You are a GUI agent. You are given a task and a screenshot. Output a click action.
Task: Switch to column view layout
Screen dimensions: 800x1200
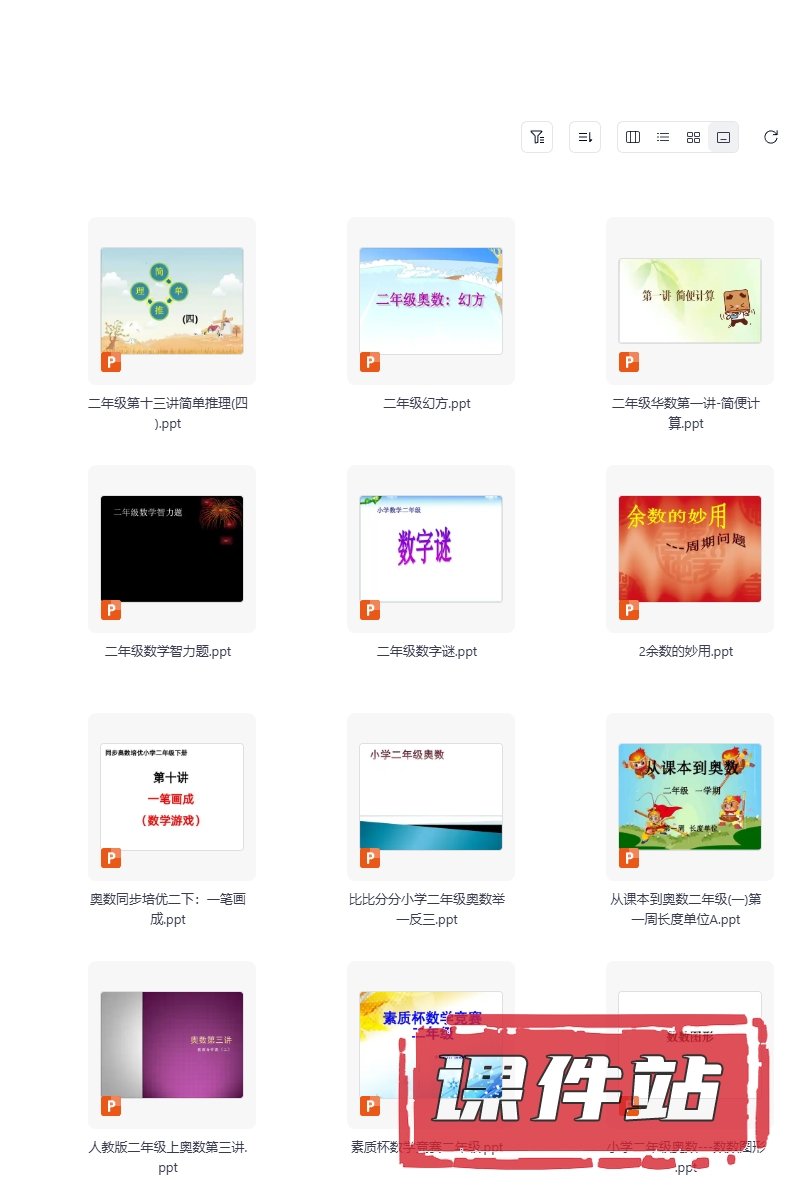[x=633, y=137]
